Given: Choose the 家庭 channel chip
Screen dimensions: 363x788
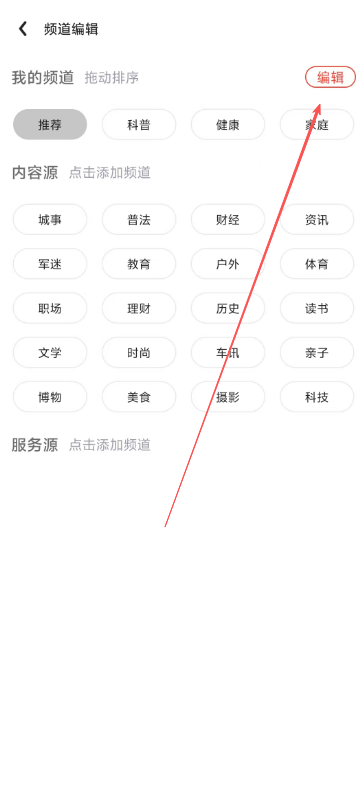Looking at the screenshot, I should tap(317, 125).
